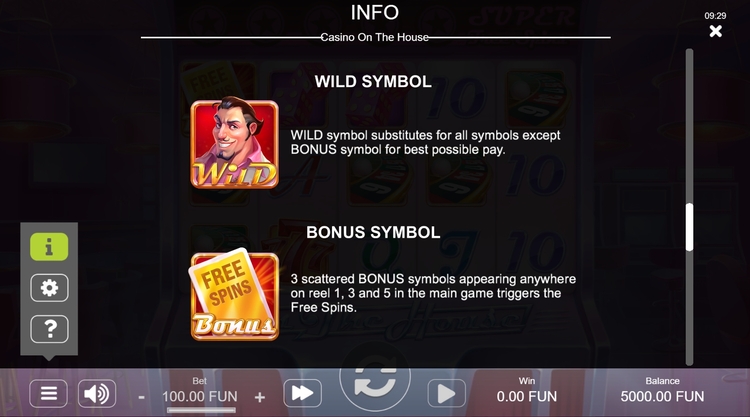The width and height of the screenshot is (750, 417).
Task: Increase the bet amount
Action: [x=260, y=397]
